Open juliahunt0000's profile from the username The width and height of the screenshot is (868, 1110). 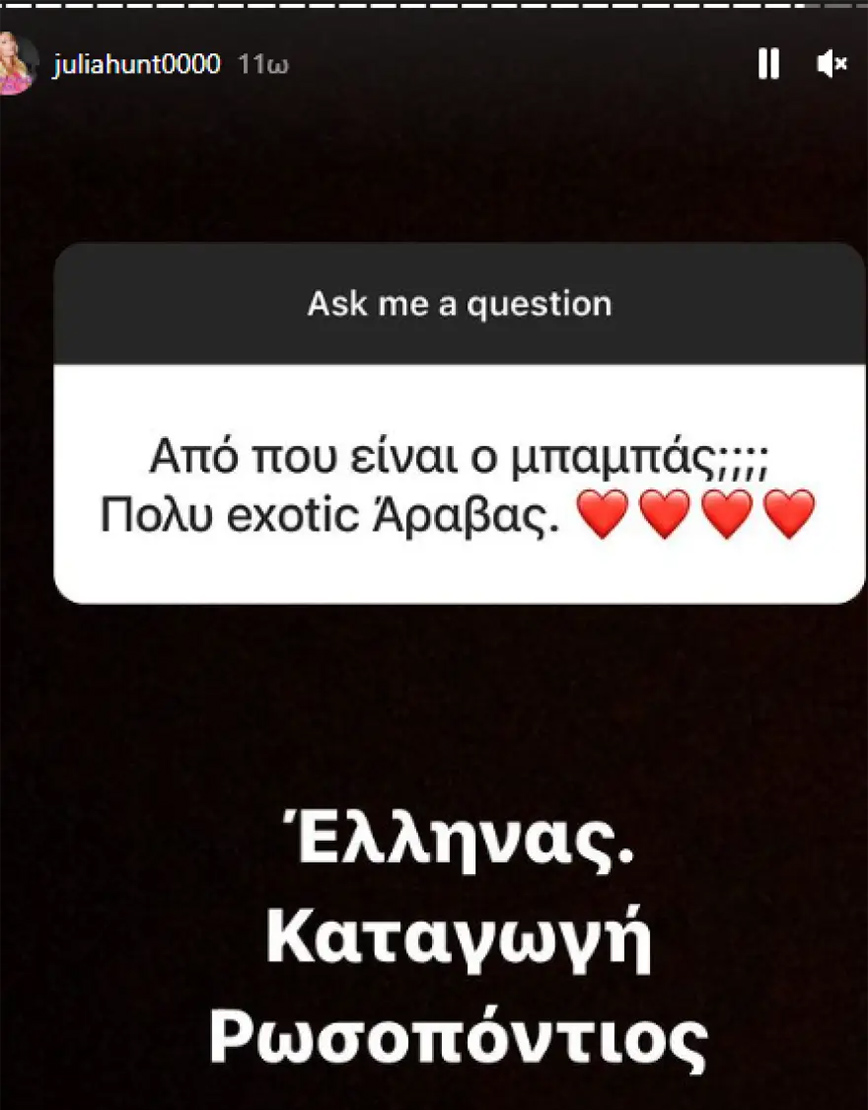135,65
